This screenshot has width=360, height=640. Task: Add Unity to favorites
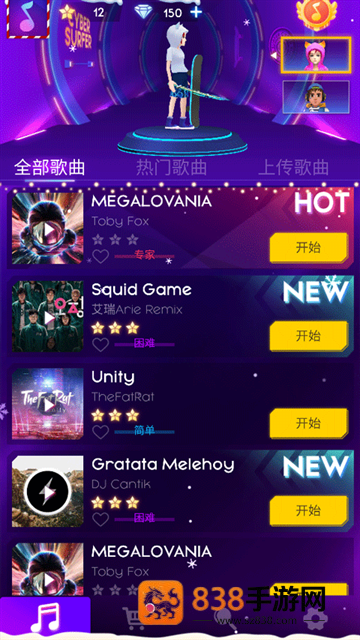[x=100, y=432]
